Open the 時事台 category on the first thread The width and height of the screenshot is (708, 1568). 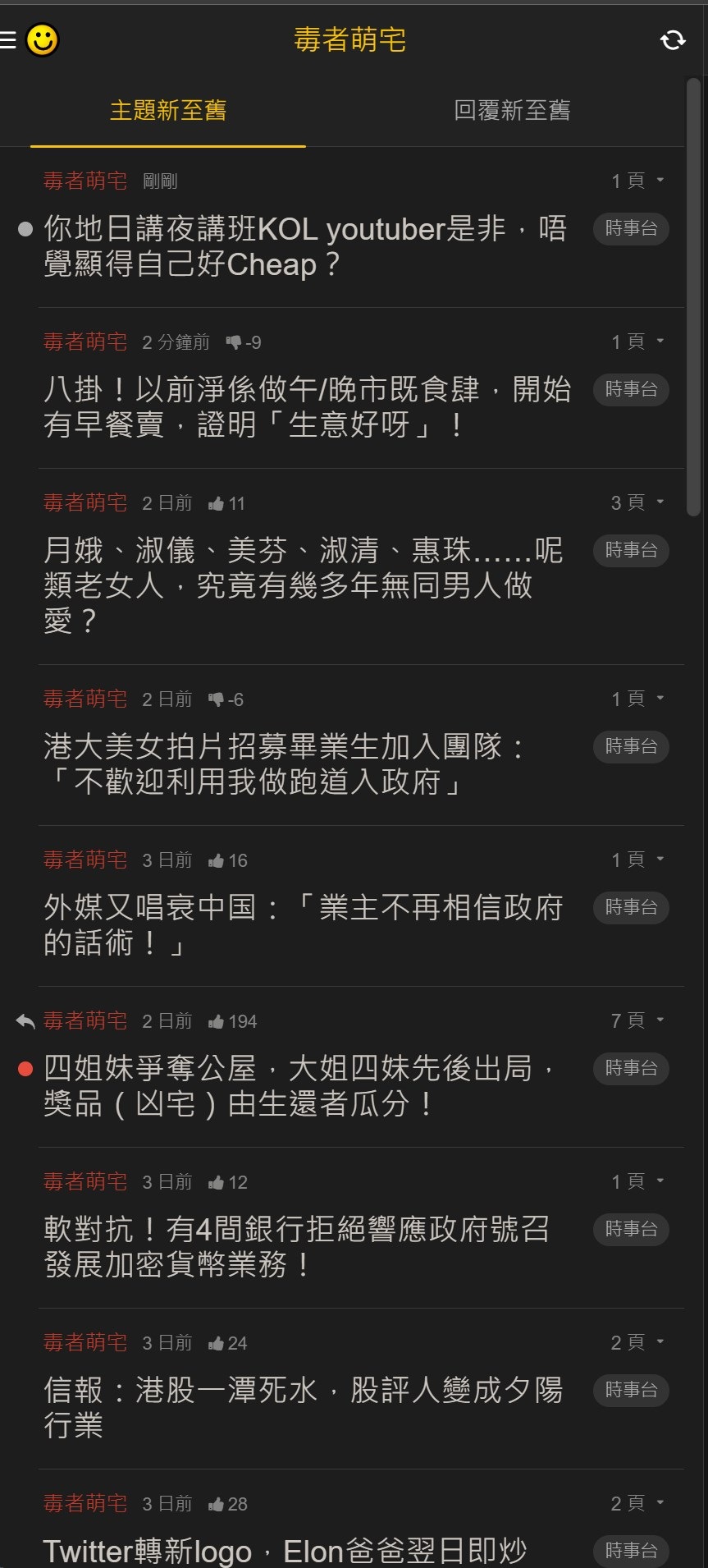(x=630, y=229)
